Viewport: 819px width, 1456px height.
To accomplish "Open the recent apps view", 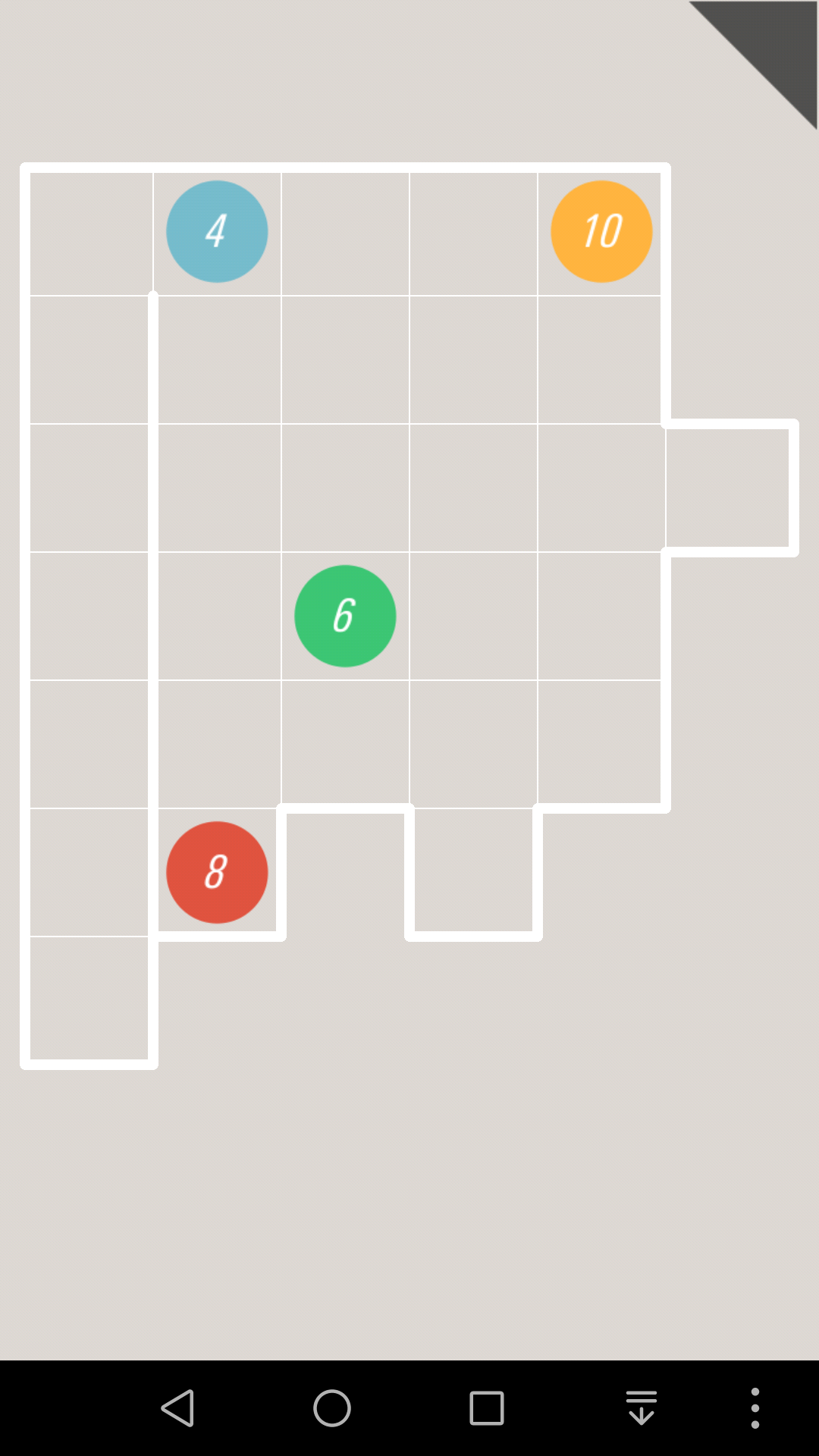I will 487,1408.
